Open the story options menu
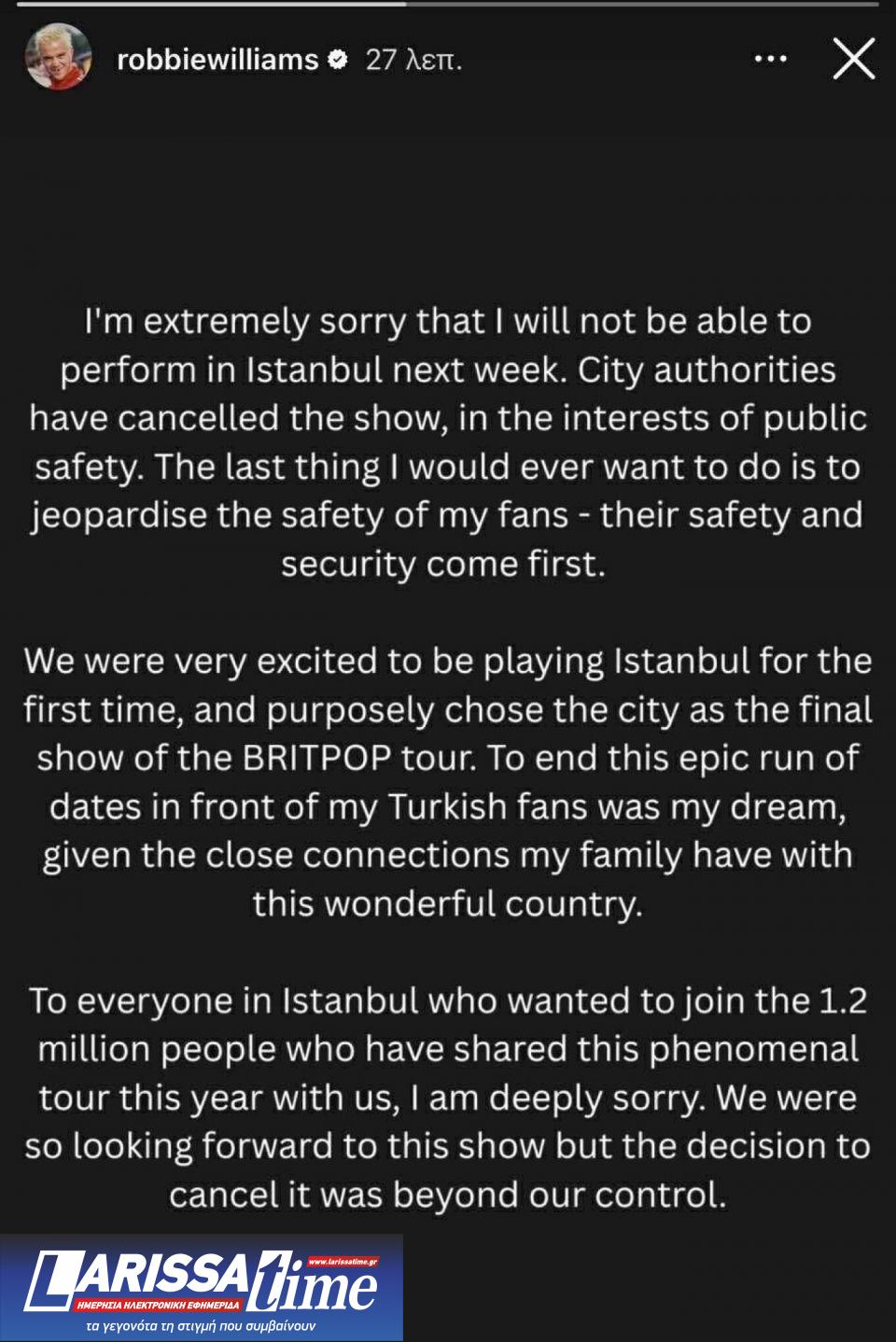This screenshot has width=896, height=1342. 770,60
